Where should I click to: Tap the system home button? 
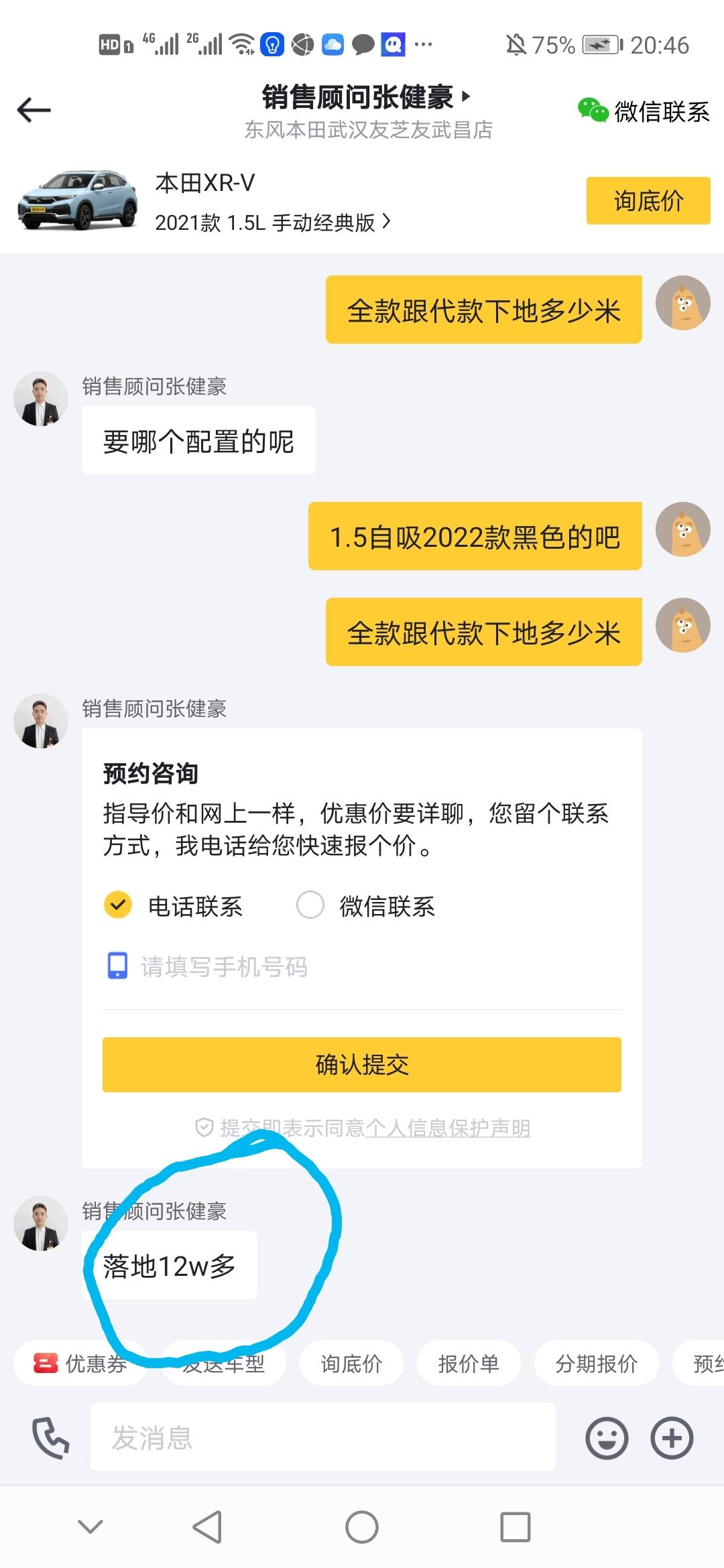[362, 1528]
